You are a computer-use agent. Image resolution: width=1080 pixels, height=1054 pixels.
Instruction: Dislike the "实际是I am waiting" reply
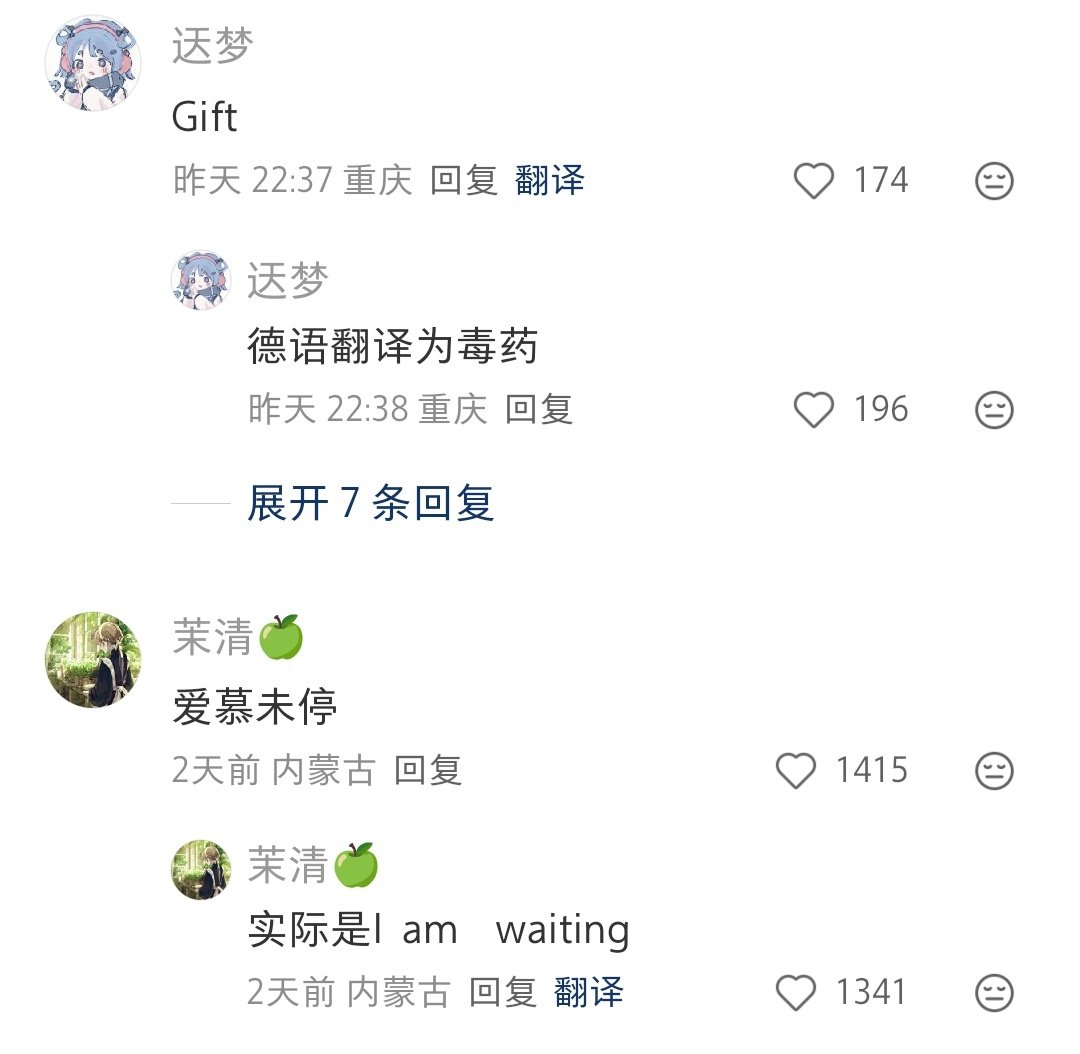[994, 993]
